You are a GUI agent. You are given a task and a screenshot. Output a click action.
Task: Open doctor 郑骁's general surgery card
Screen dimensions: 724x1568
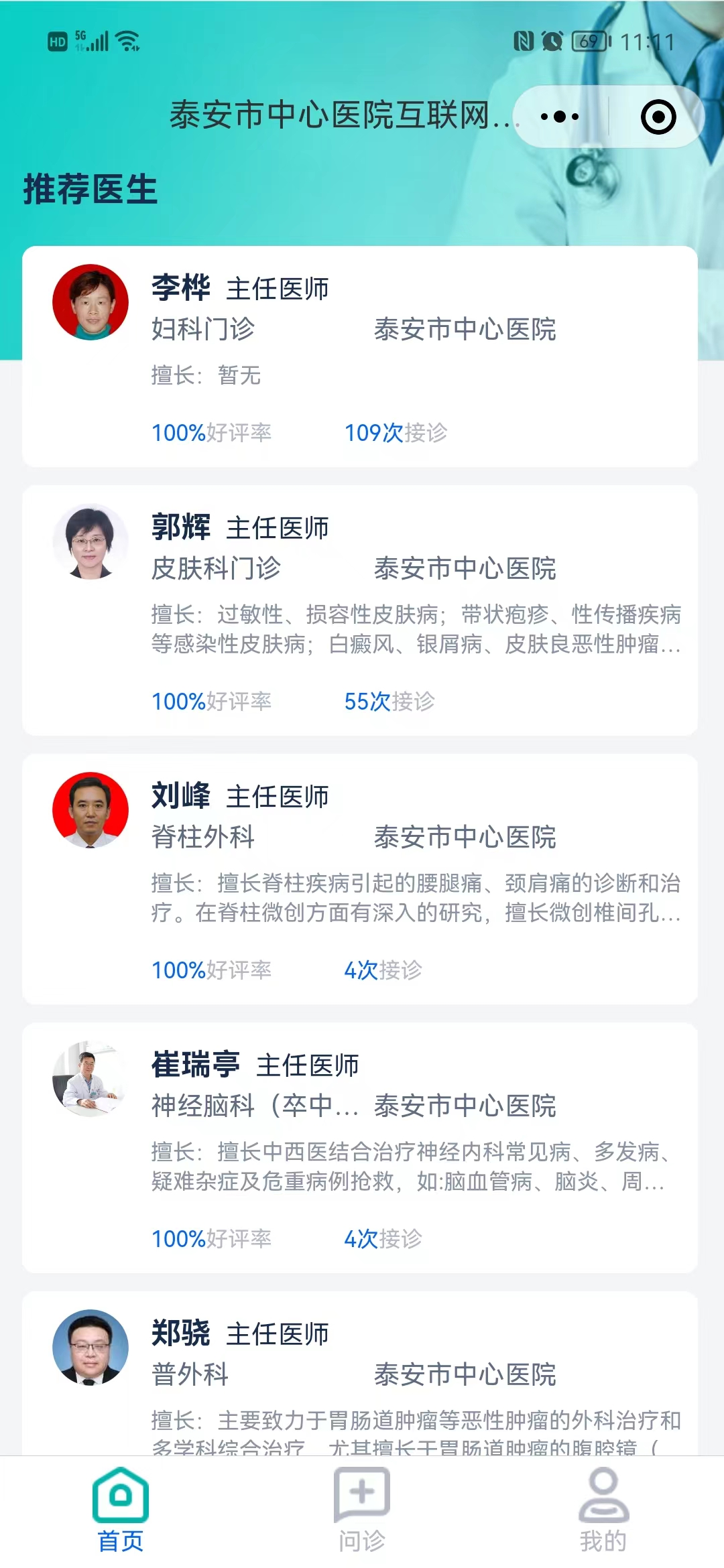(x=360, y=1373)
